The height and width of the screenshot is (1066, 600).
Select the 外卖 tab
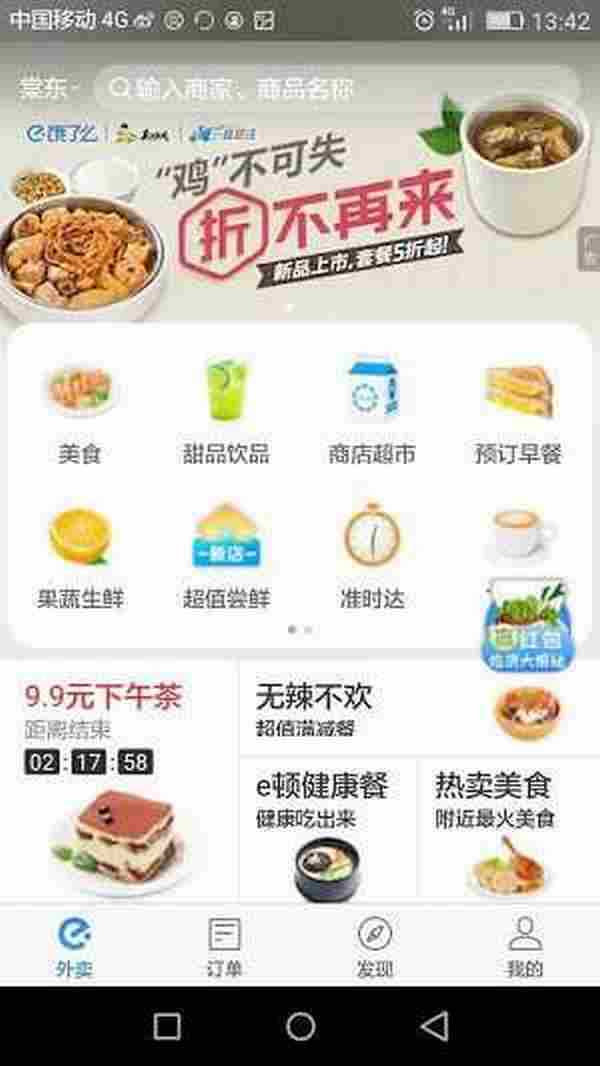(x=74, y=946)
